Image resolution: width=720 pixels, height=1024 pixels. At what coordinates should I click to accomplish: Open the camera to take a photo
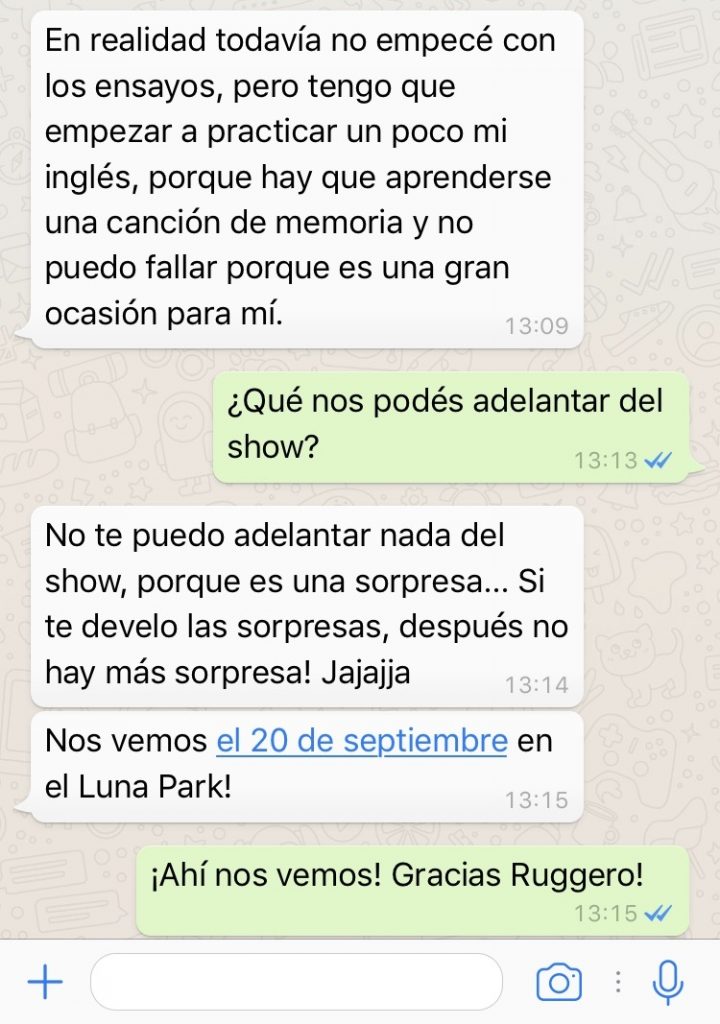pyautogui.click(x=559, y=982)
